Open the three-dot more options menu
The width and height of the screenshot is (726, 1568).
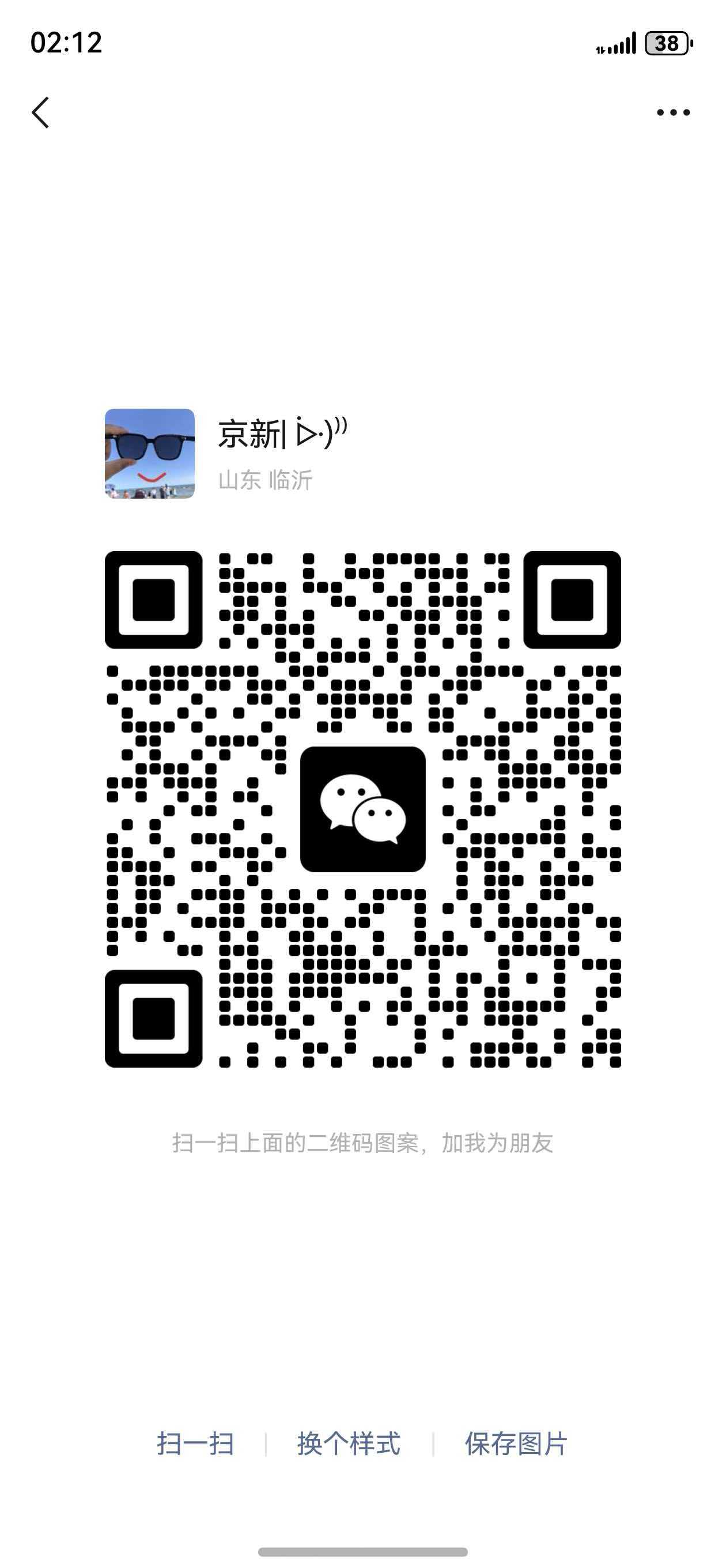[x=673, y=112]
